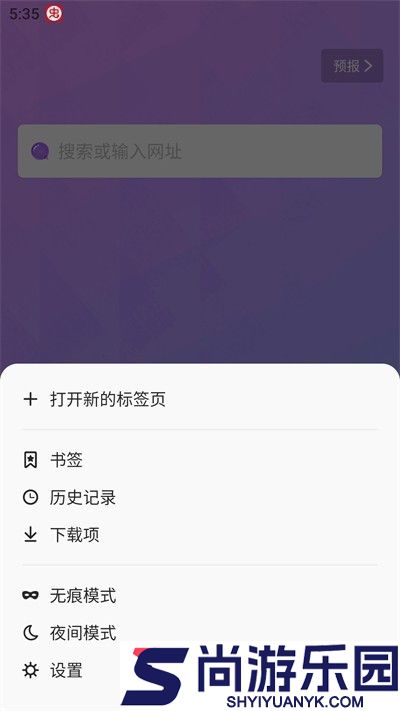Viewport: 400px width, 711px height.
Task: Open the 预报 forecast button
Action: [x=352, y=66]
